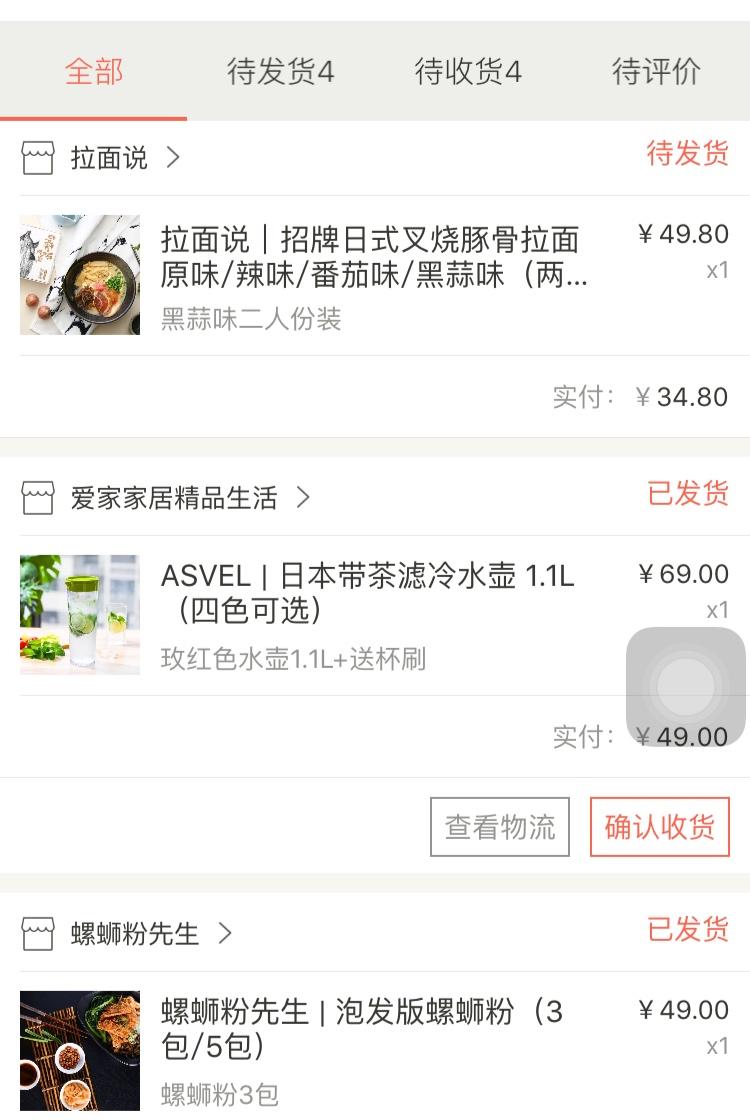
Task: Open the 爱家家居精品生活 store page
Action: click(x=175, y=498)
